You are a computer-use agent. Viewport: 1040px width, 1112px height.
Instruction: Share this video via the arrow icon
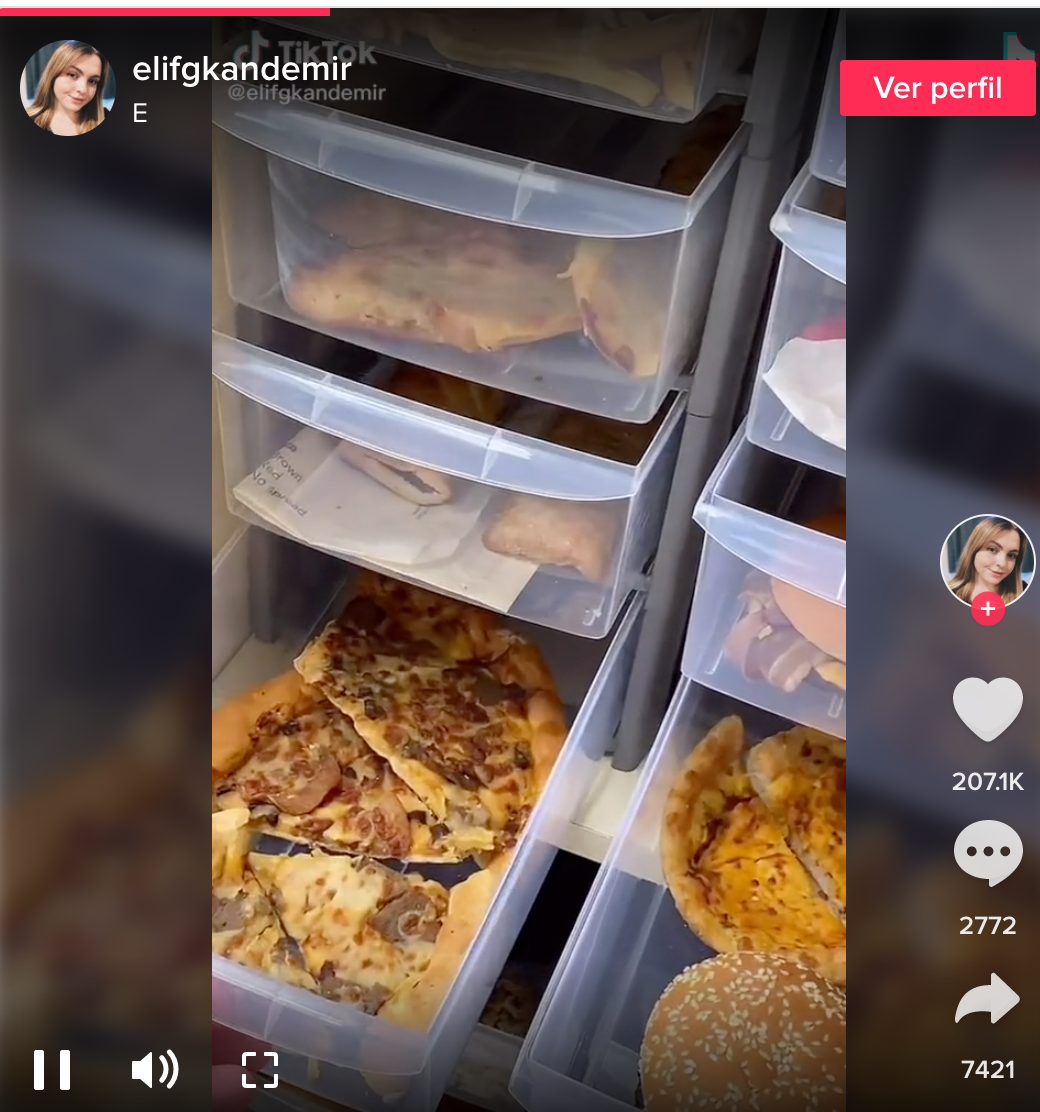pyautogui.click(x=987, y=999)
